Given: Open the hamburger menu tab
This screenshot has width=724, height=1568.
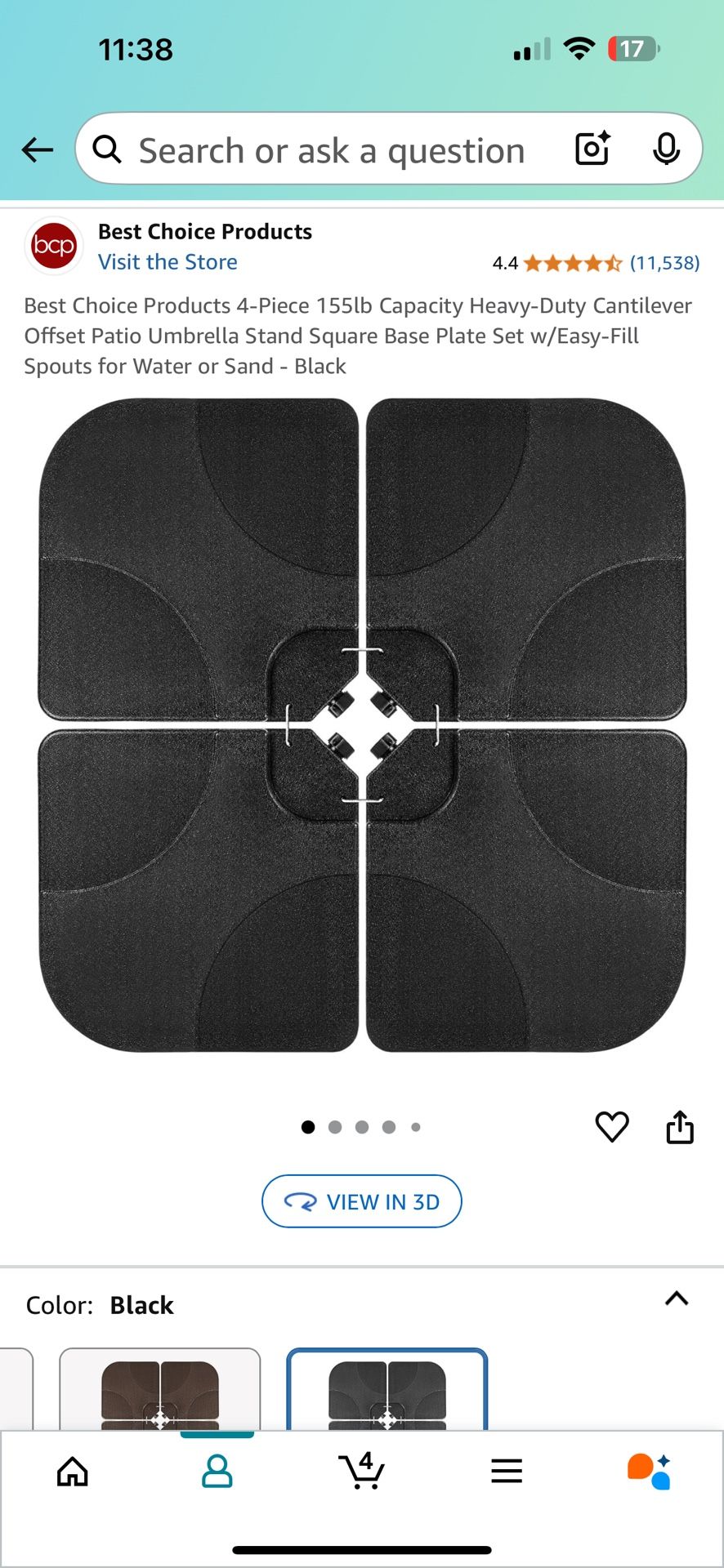Looking at the screenshot, I should tap(507, 1472).
